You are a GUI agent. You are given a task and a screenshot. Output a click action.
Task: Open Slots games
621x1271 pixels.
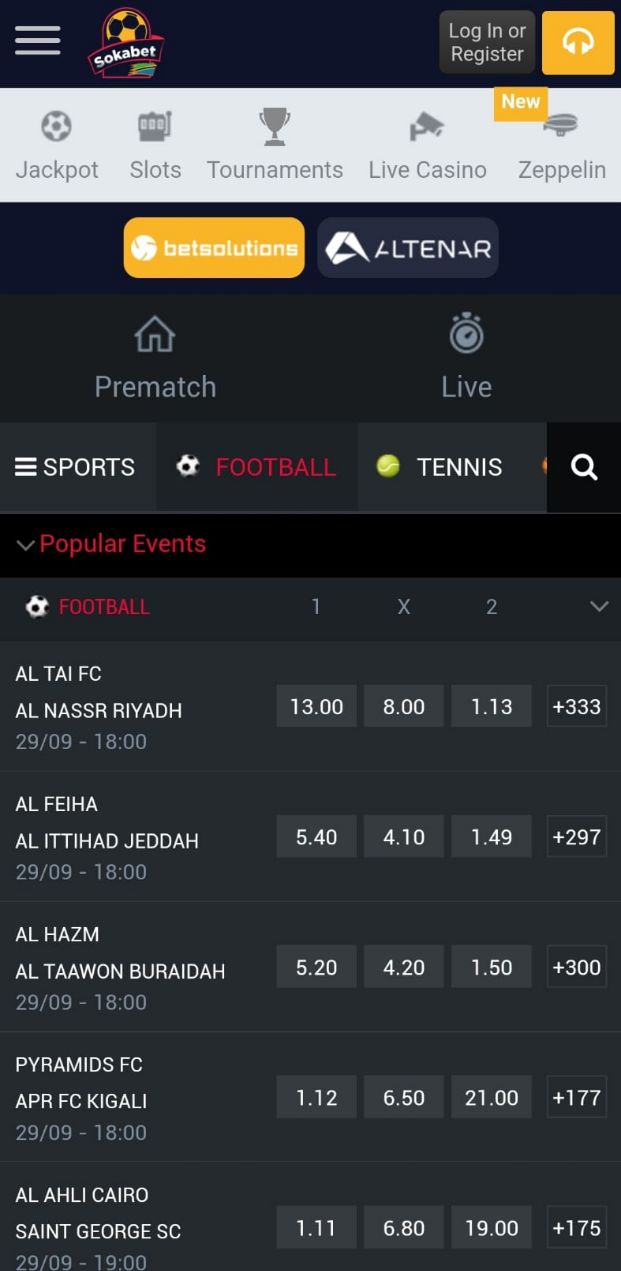coord(156,145)
